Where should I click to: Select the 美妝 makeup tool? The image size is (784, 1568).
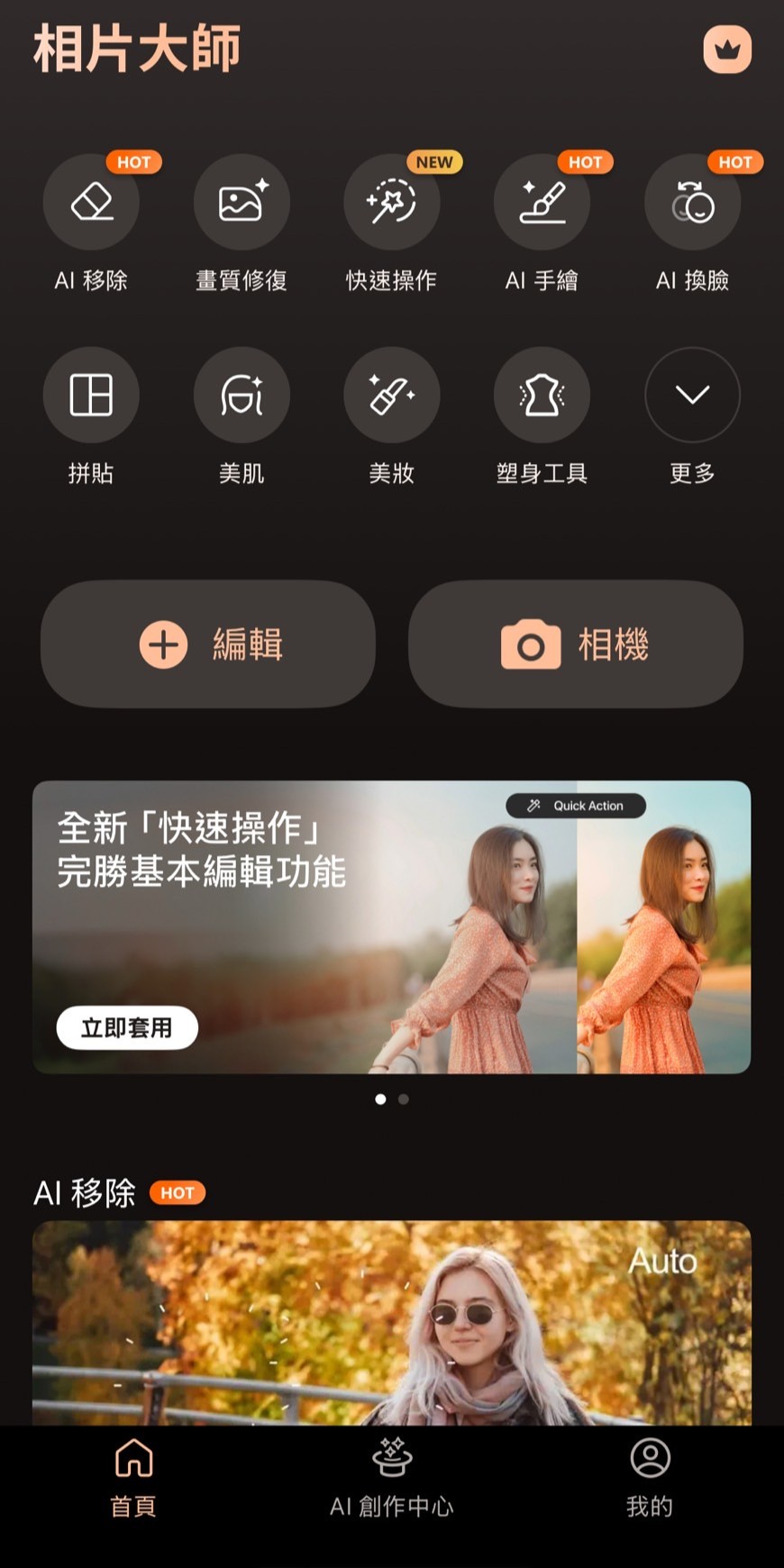391,395
